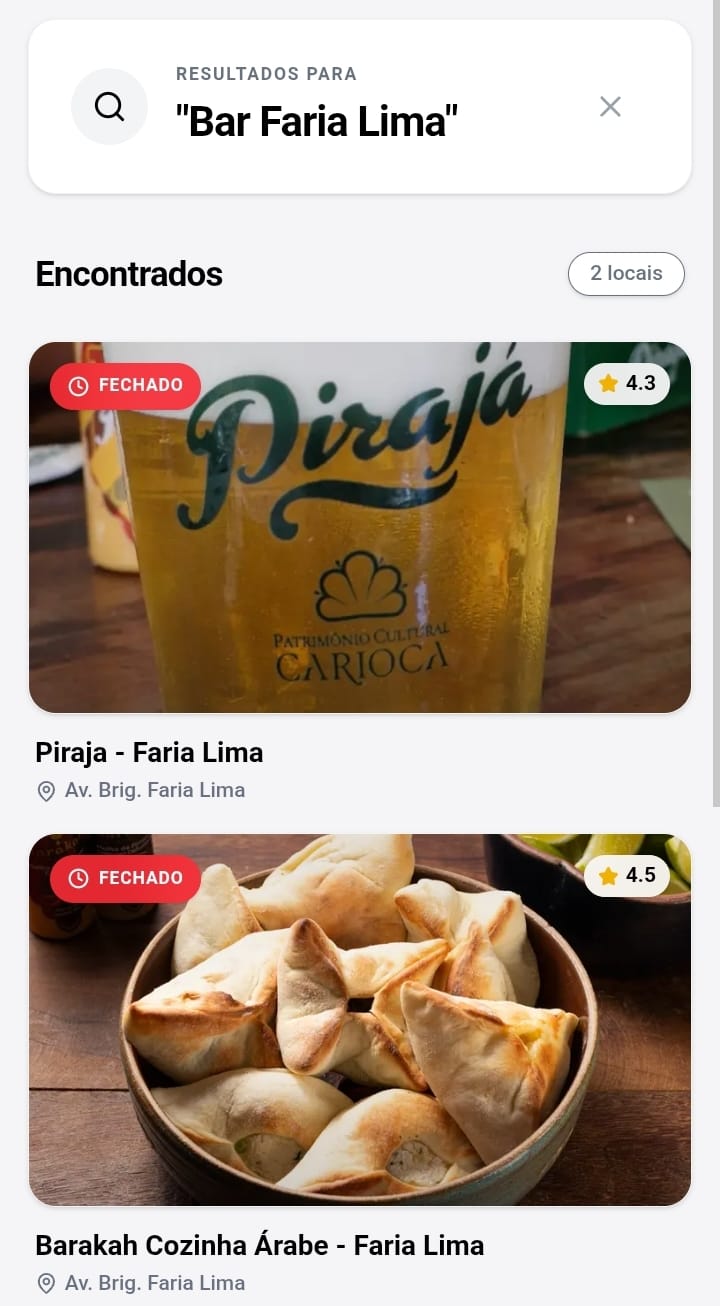This screenshot has height=1306, width=720.
Task: Open the 2 locais filter pill
Action: 626,273
